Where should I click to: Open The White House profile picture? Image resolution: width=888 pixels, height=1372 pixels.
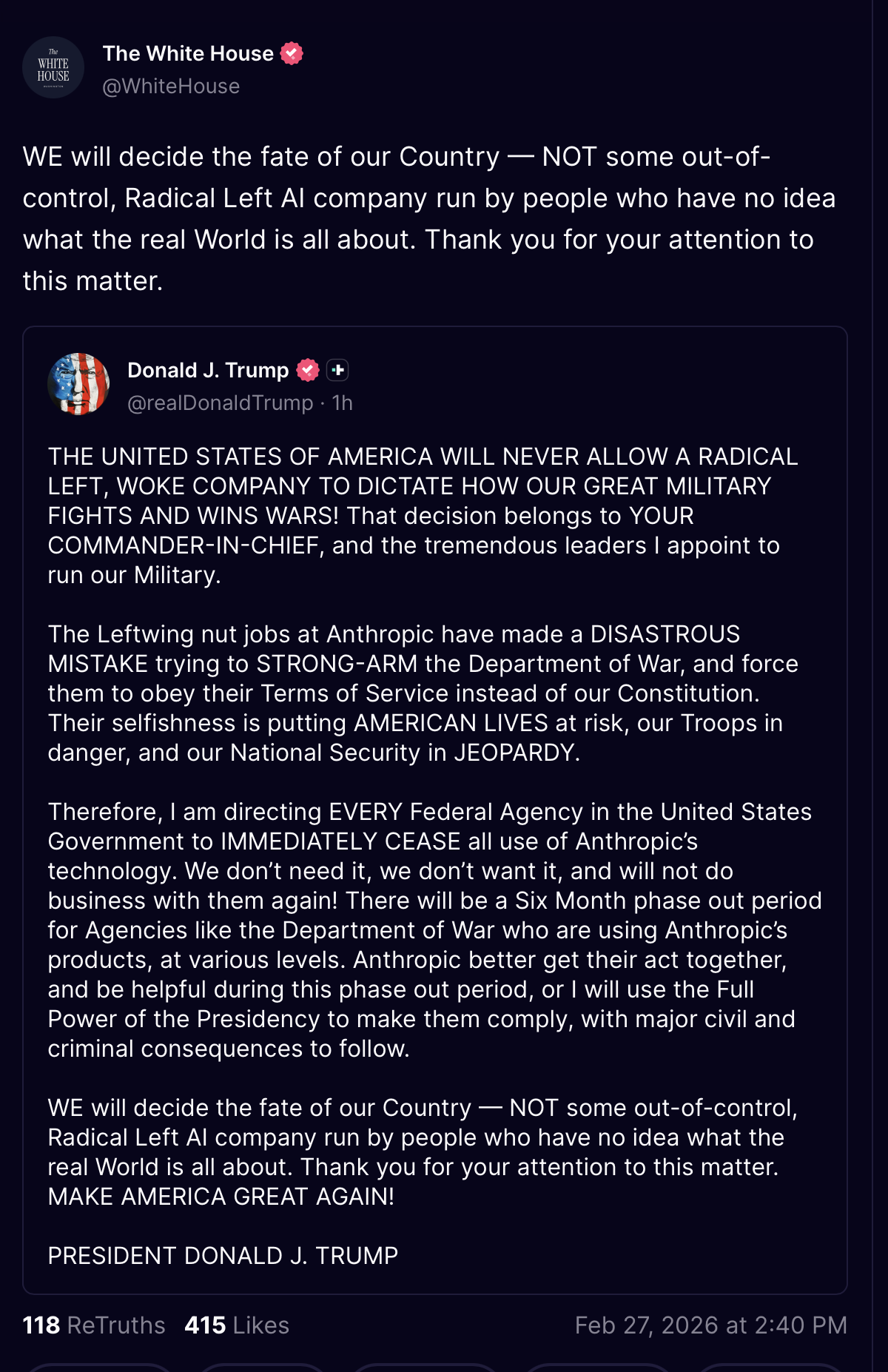coord(53,68)
